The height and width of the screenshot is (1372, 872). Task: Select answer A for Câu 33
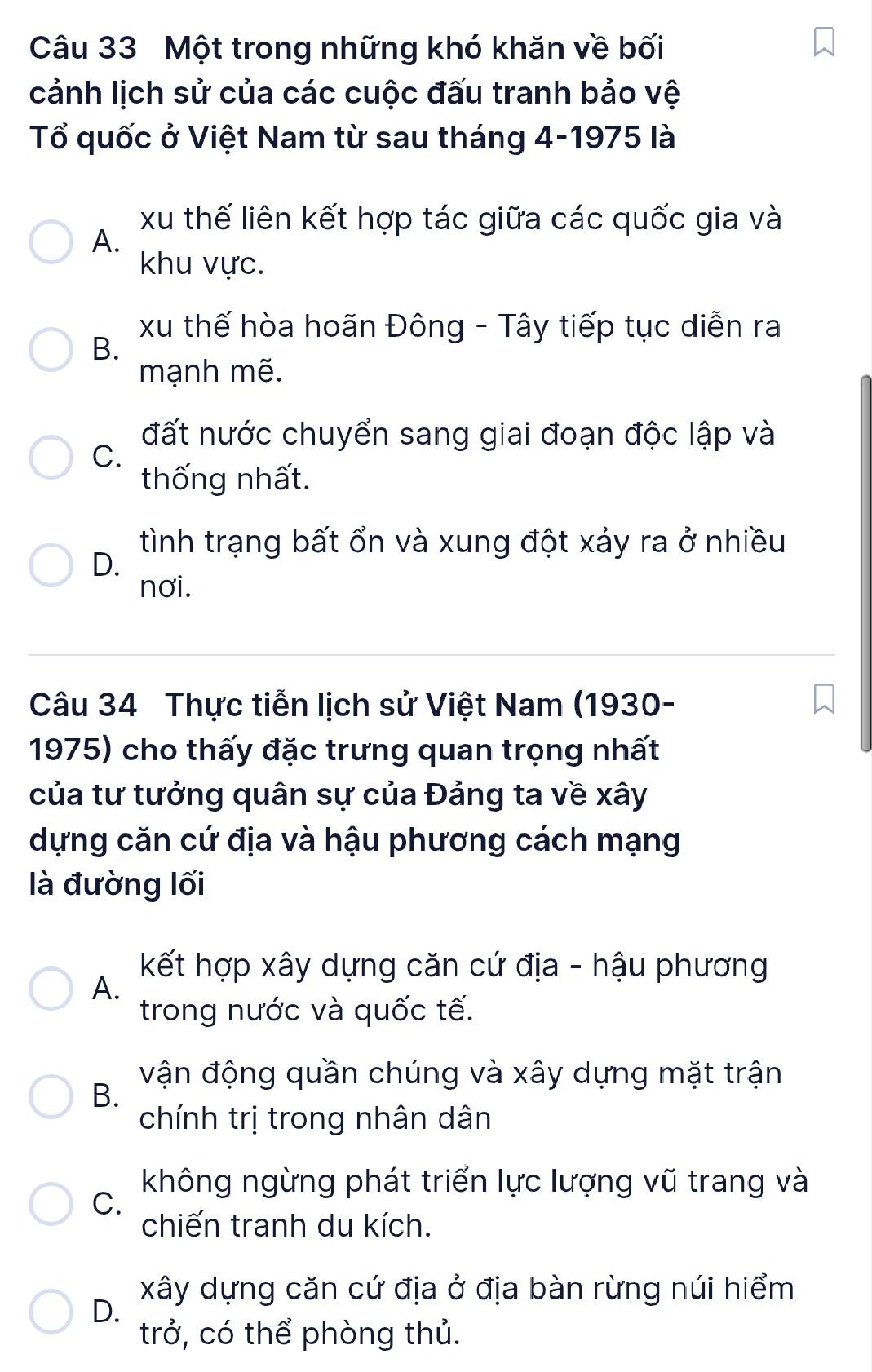(51, 242)
